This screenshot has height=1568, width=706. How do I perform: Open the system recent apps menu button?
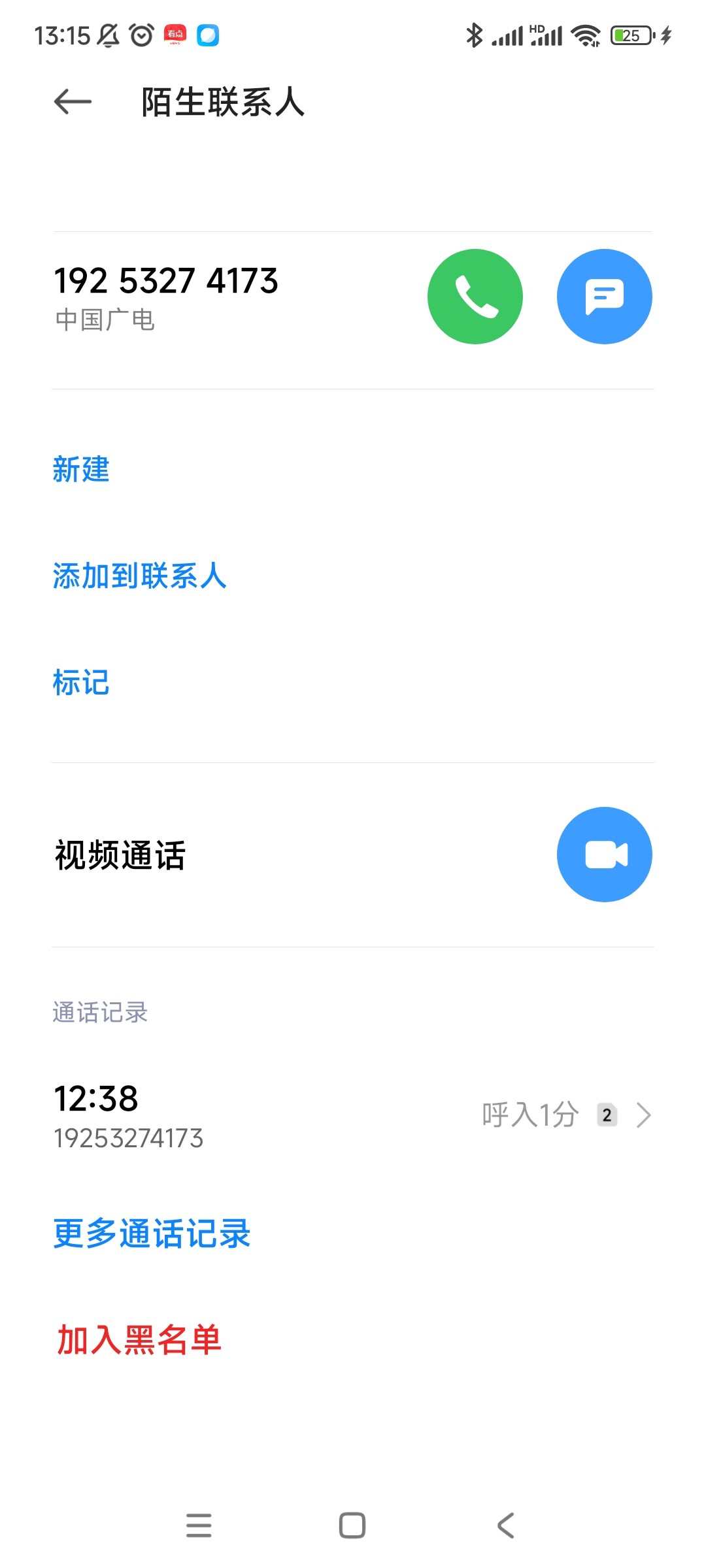click(x=199, y=1526)
